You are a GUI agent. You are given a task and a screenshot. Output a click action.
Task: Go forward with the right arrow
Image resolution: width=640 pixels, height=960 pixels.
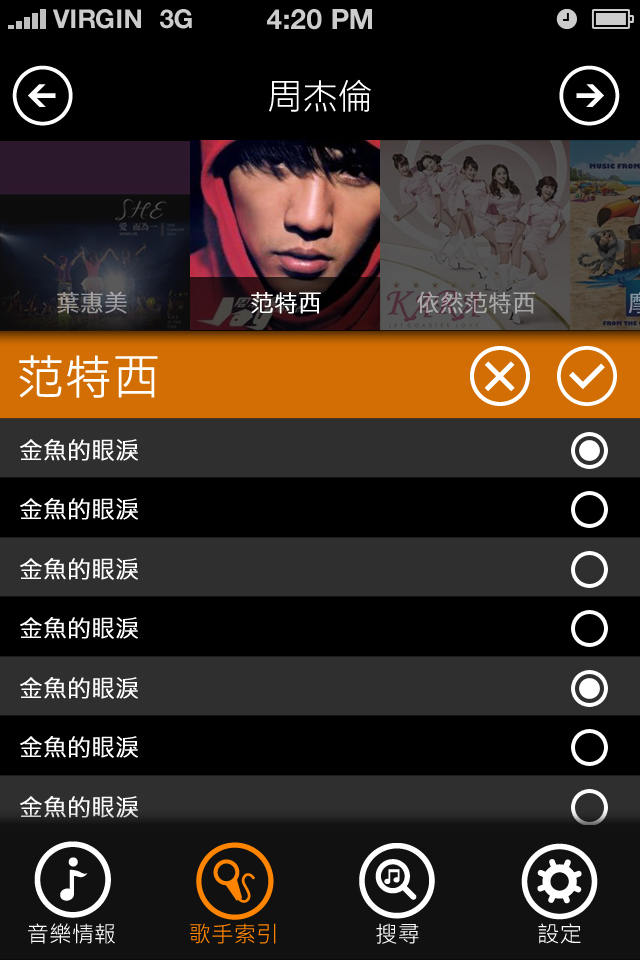click(589, 96)
